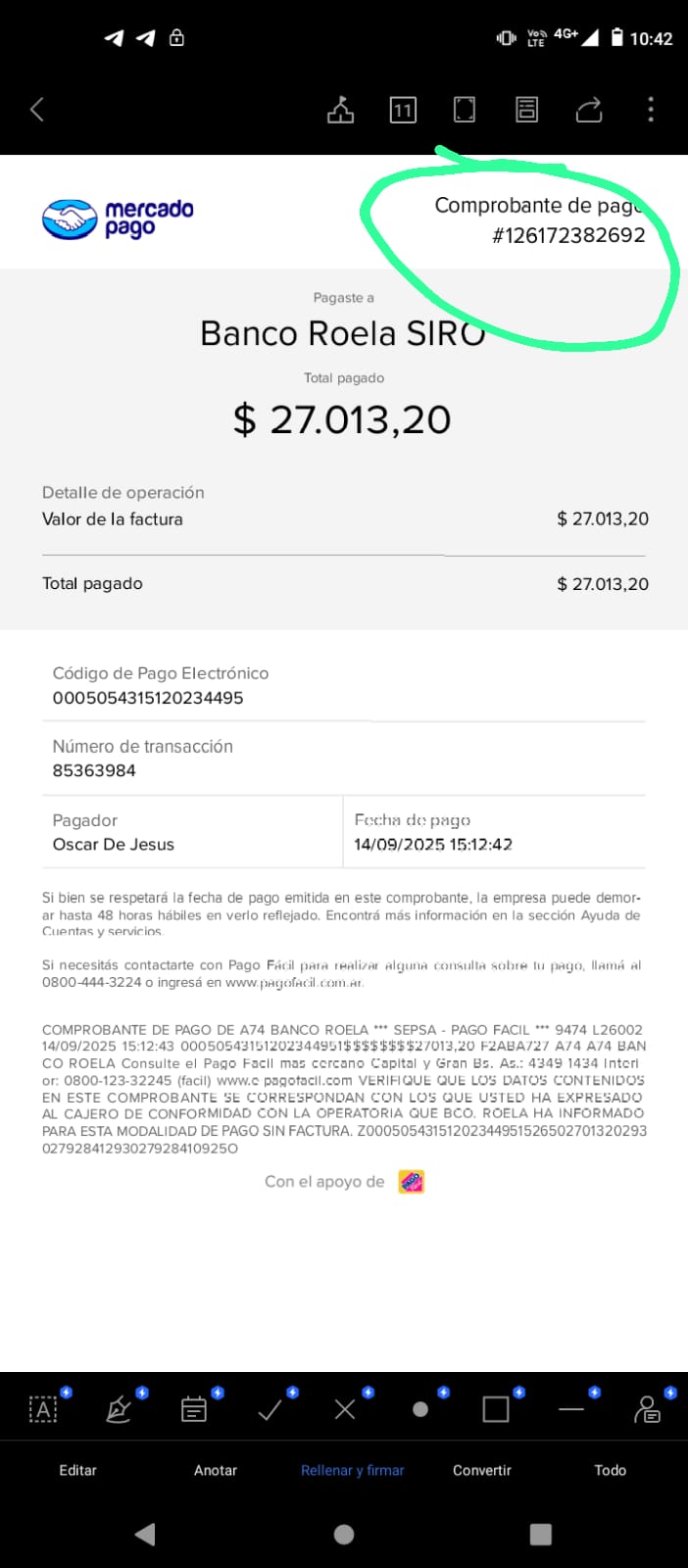The width and height of the screenshot is (688, 1568).
Task: Choose the rectangle shape tool
Action: click(496, 1409)
